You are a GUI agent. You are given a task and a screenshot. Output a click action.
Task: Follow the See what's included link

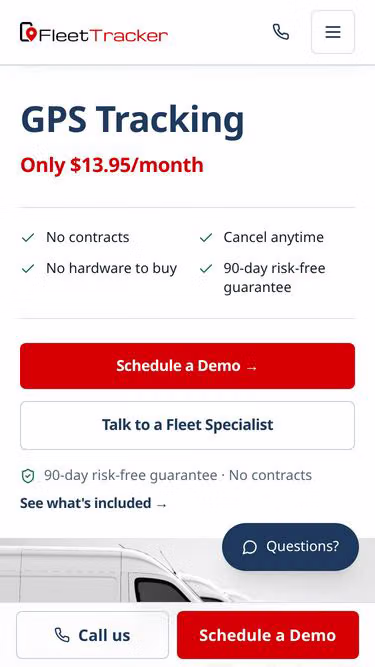coord(93,503)
